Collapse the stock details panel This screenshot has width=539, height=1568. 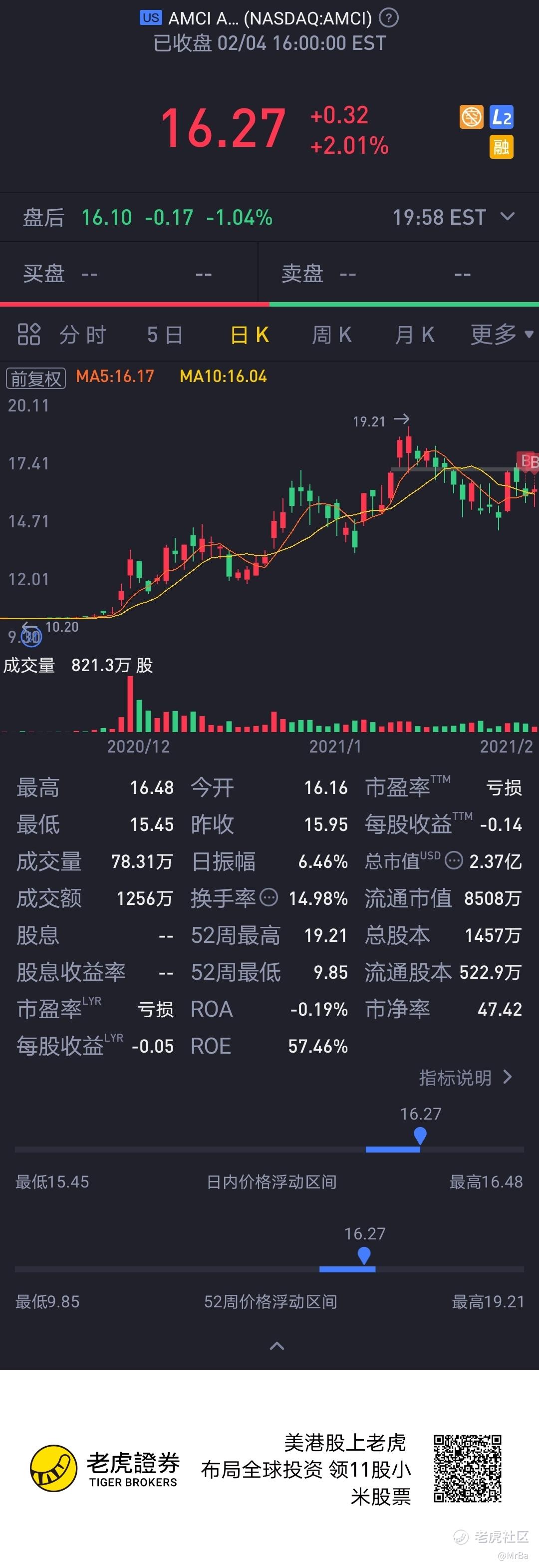click(x=277, y=1346)
